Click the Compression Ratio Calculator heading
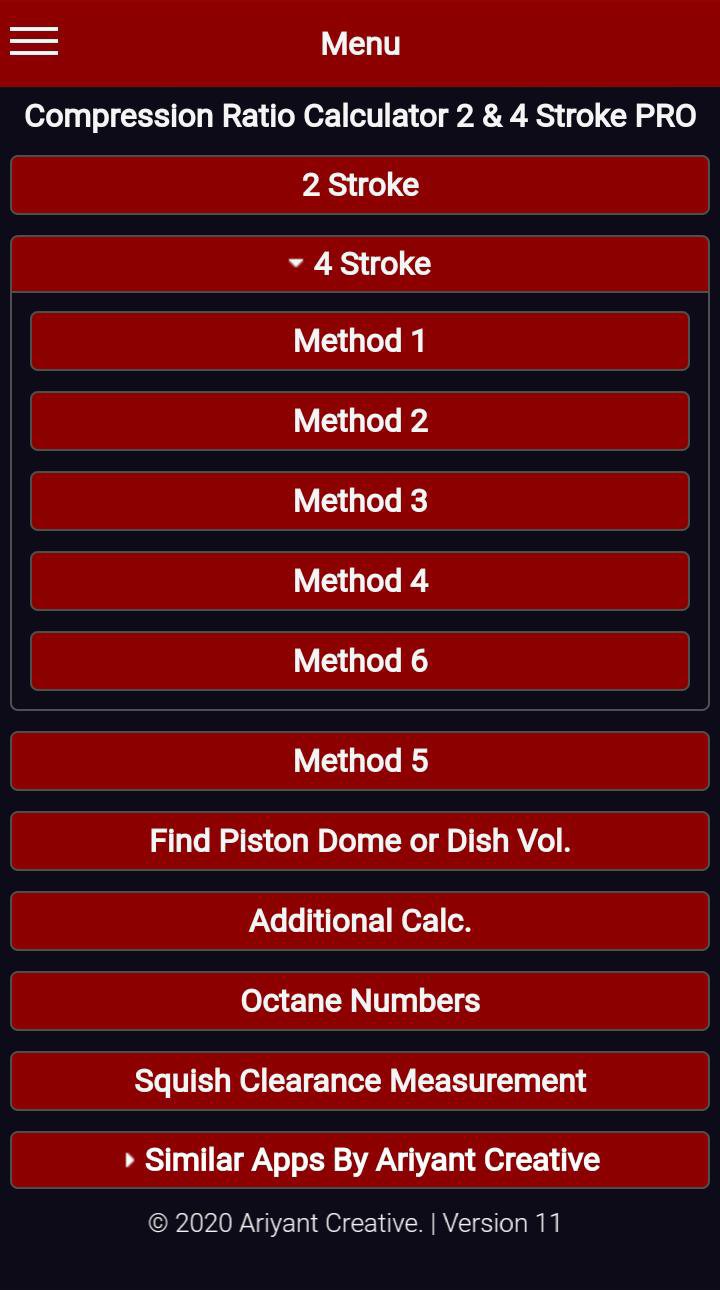The image size is (720, 1290). [x=360, y=116]
